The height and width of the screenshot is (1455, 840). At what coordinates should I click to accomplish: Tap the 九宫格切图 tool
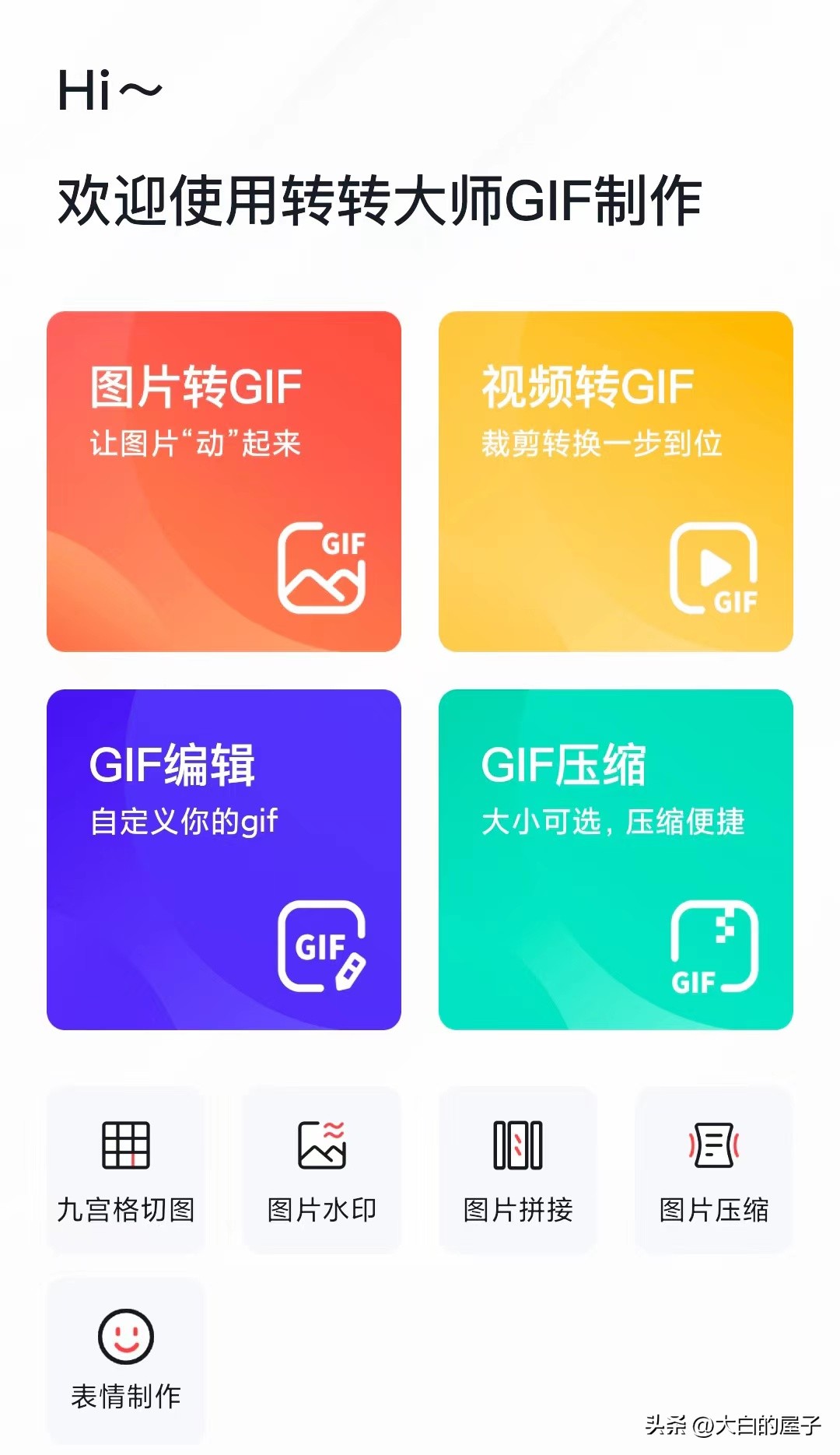(126, 1170)
